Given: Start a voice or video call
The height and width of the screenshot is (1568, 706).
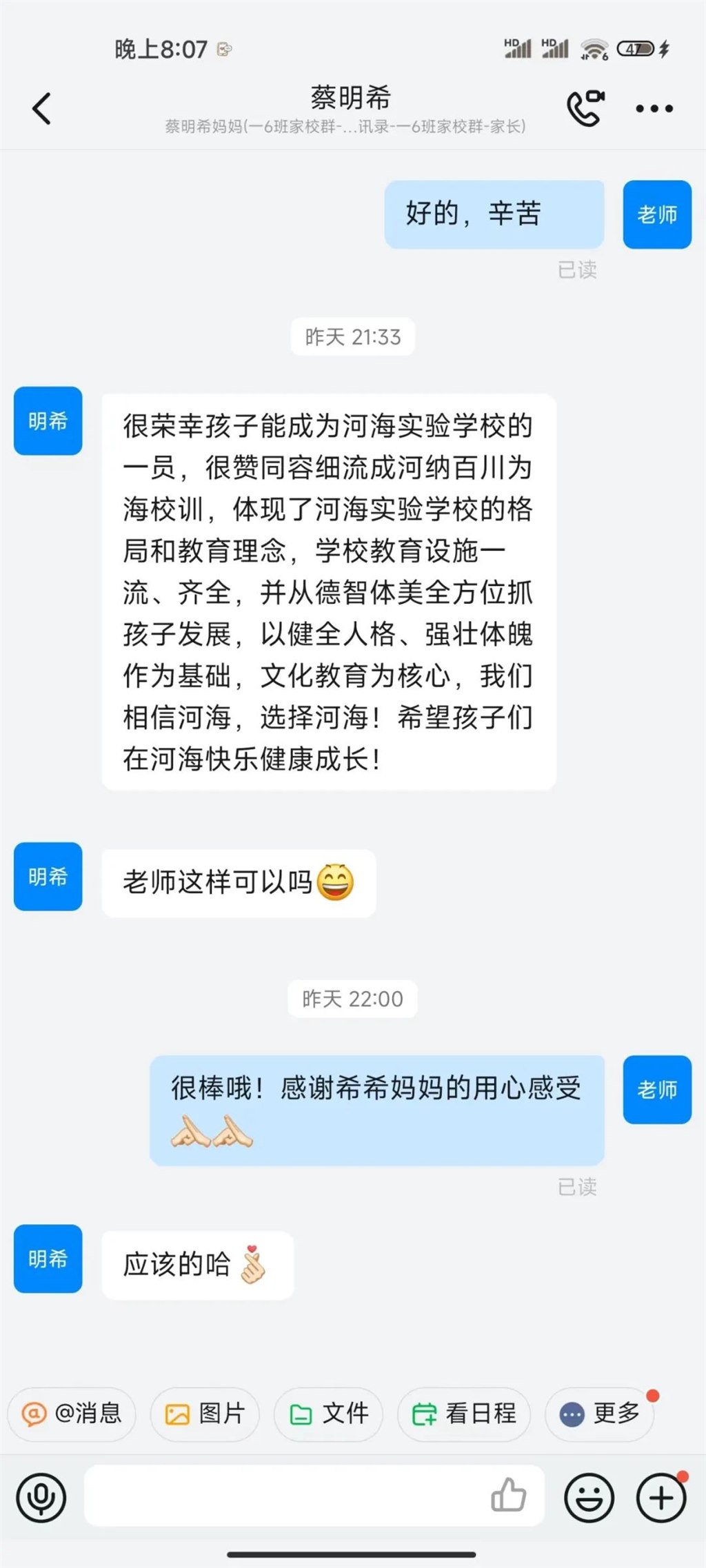Looking at the screenshot, I should coord(585,109).
